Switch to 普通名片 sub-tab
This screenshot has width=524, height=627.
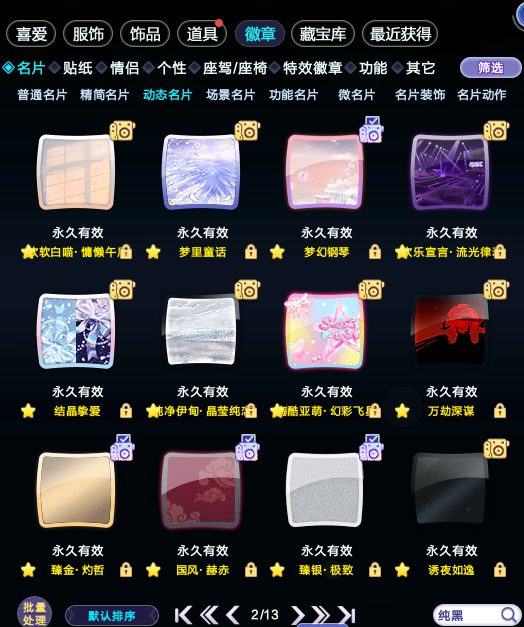point(42,95)
